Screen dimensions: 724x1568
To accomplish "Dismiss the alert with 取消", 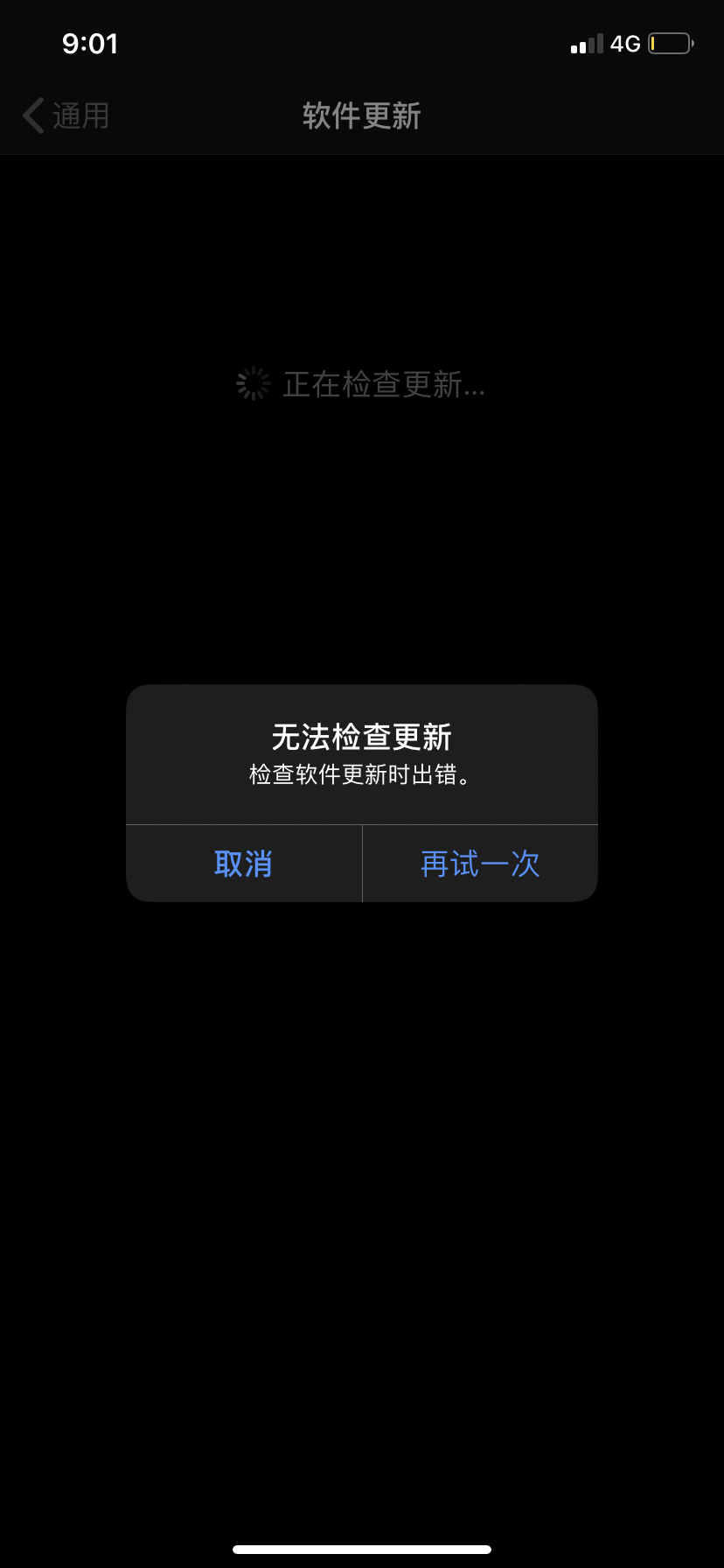I will tap(243, 864).
